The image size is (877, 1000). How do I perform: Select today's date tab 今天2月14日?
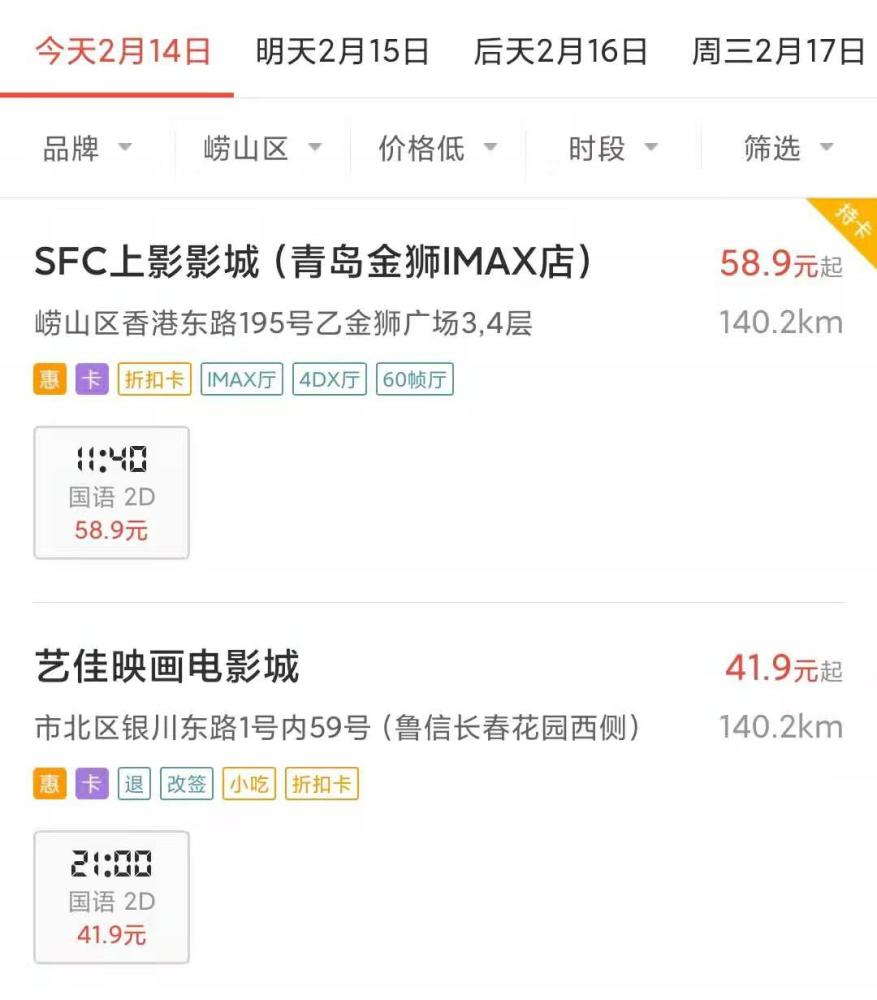tap(123, 51)
